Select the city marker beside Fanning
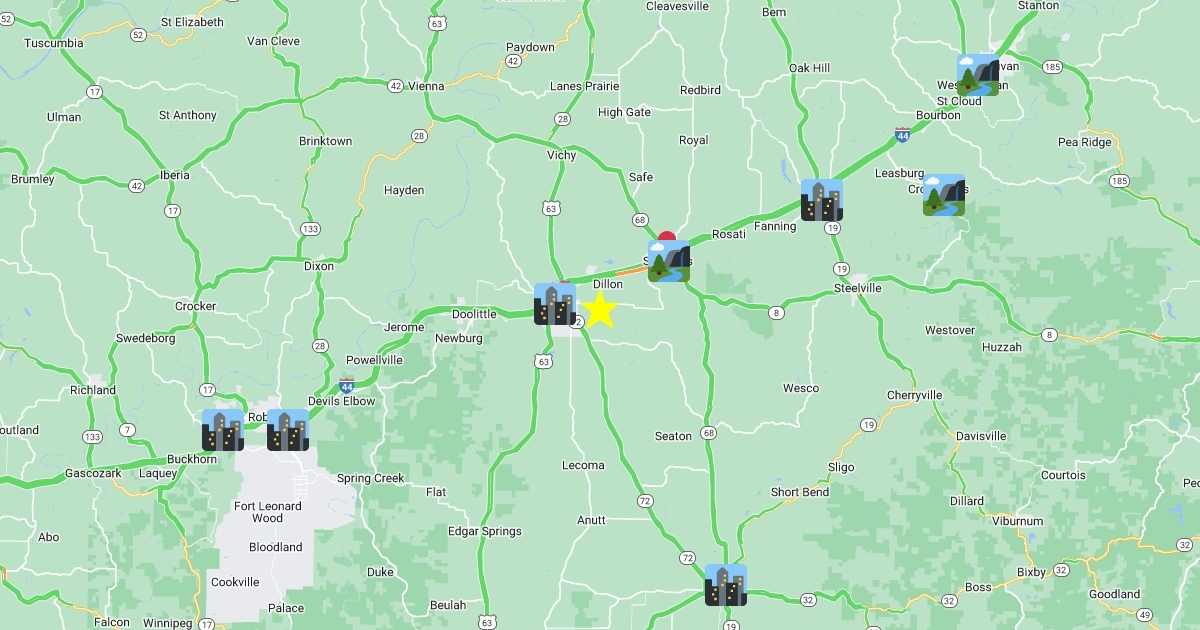This screenshot has height=630, width=1200. (x=822, y=200)
